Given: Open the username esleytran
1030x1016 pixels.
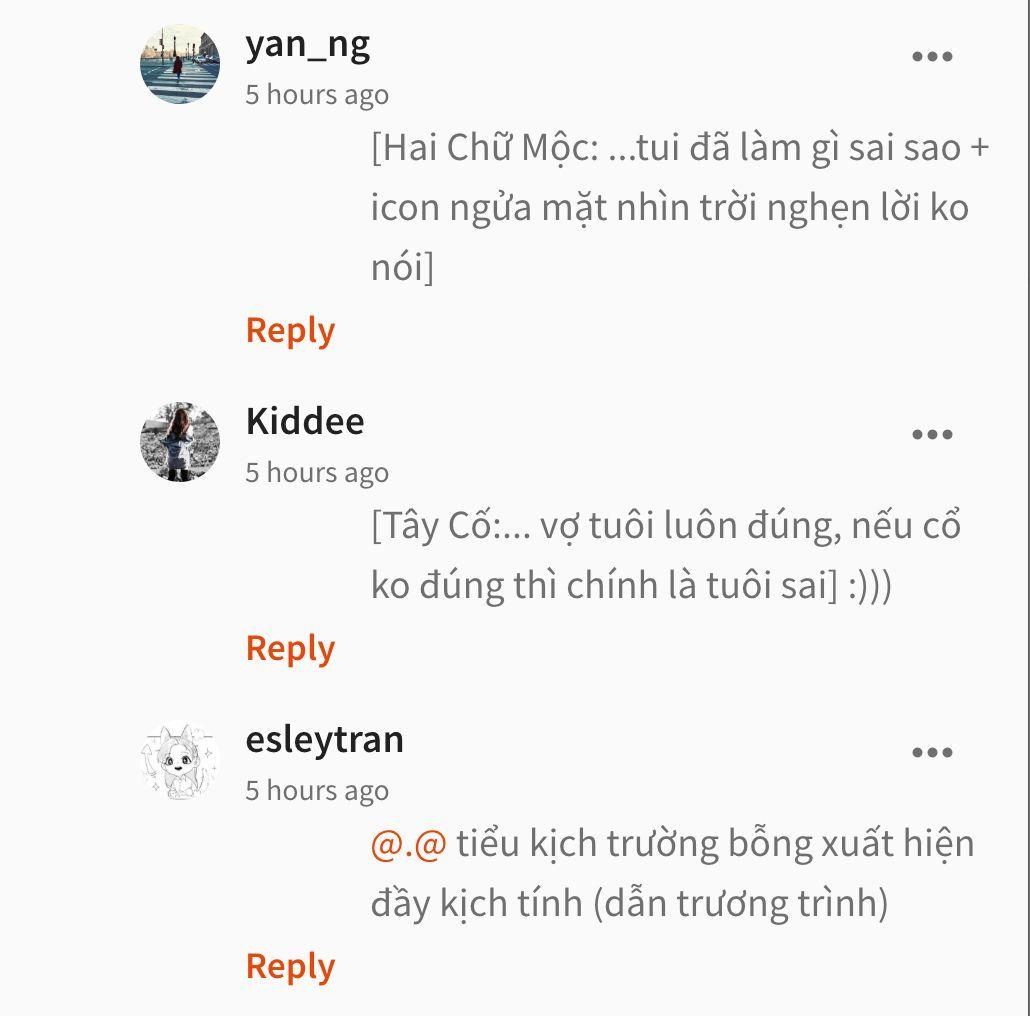Looking at the screenshot, I should tap(325, 739).
